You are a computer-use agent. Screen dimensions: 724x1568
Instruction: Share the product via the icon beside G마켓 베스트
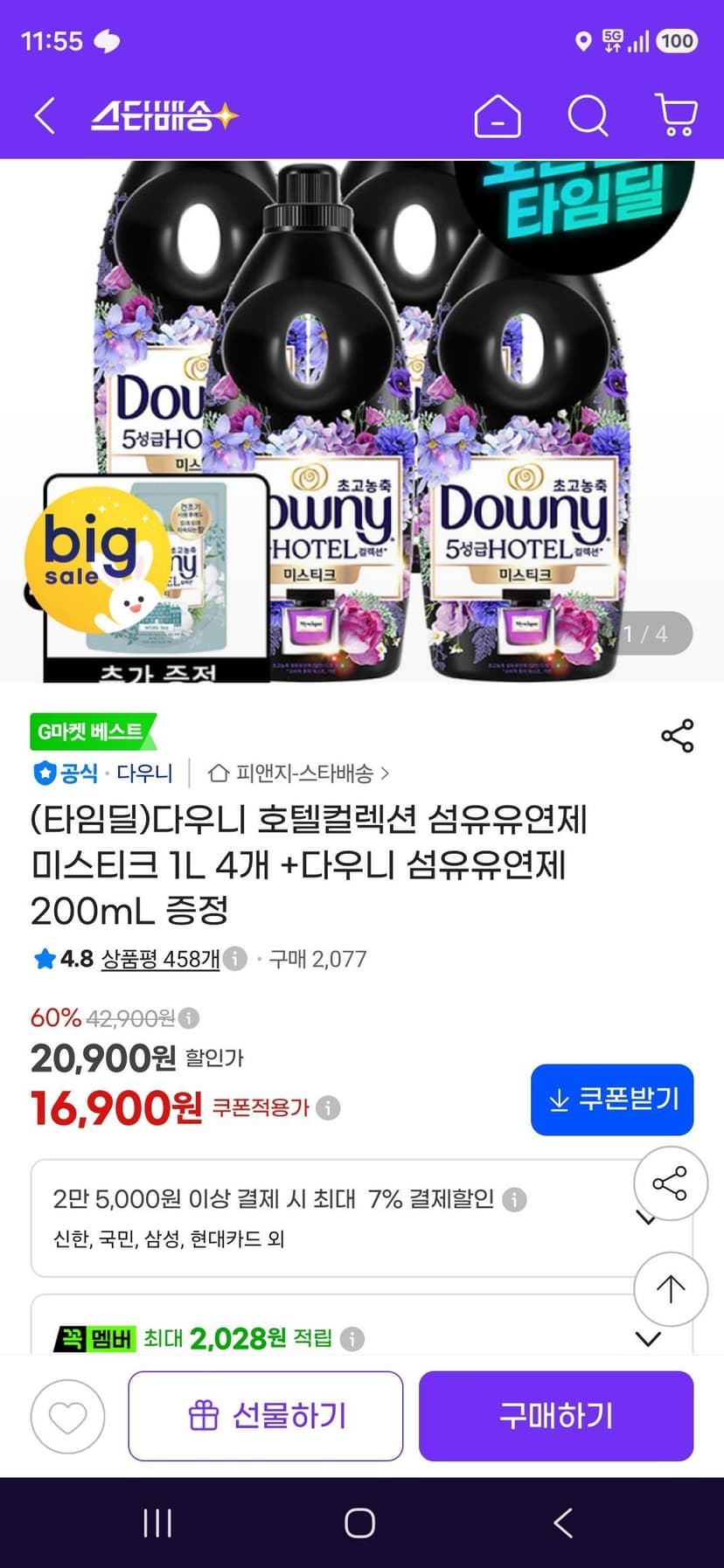pos(678,736)
